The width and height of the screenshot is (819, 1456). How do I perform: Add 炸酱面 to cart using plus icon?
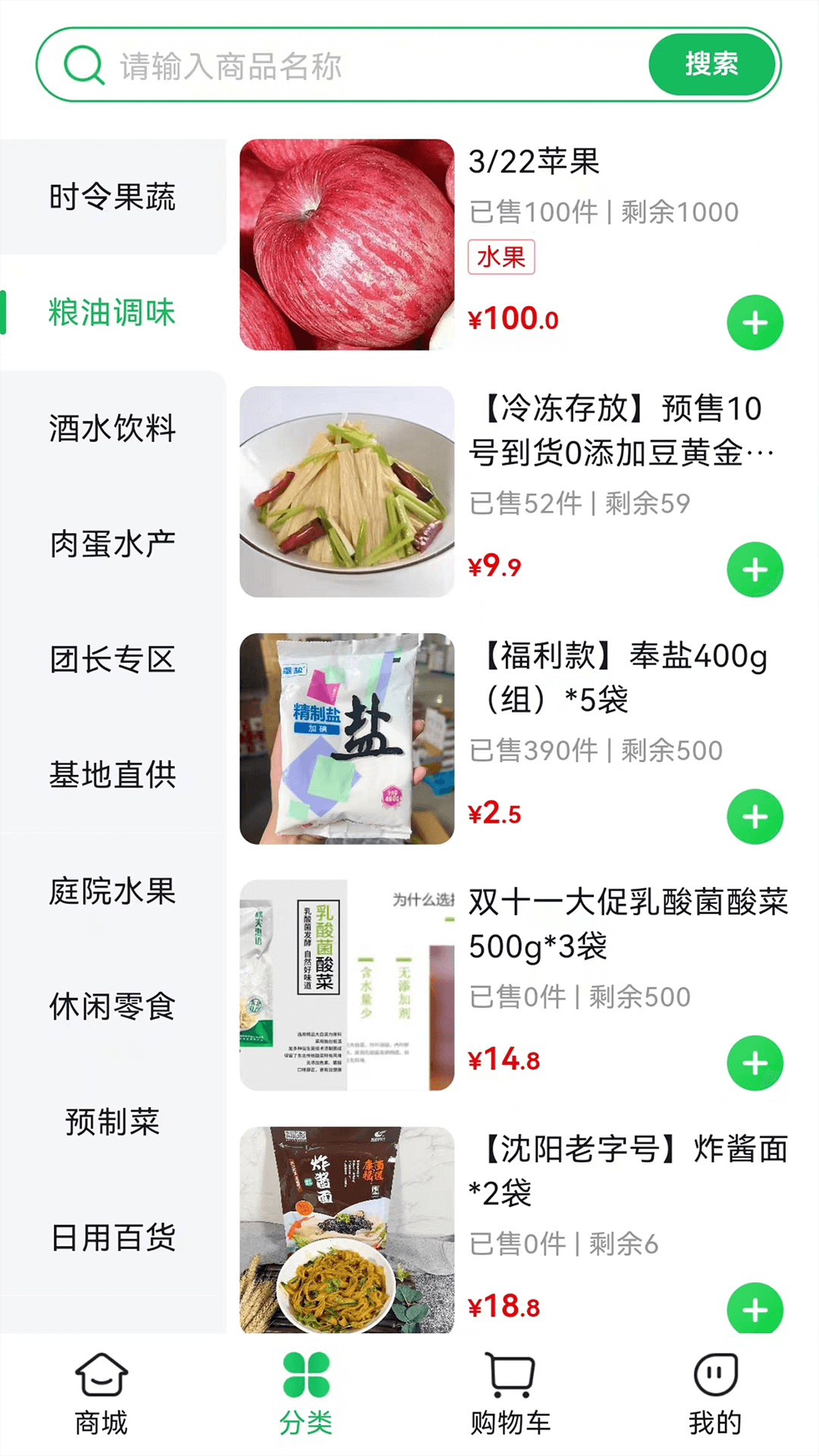click(x=755, y=1308)
